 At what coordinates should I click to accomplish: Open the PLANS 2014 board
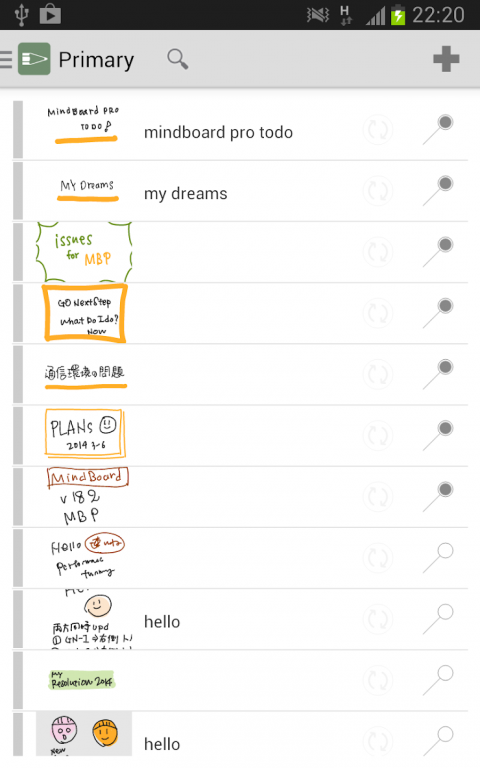point(240,436)
